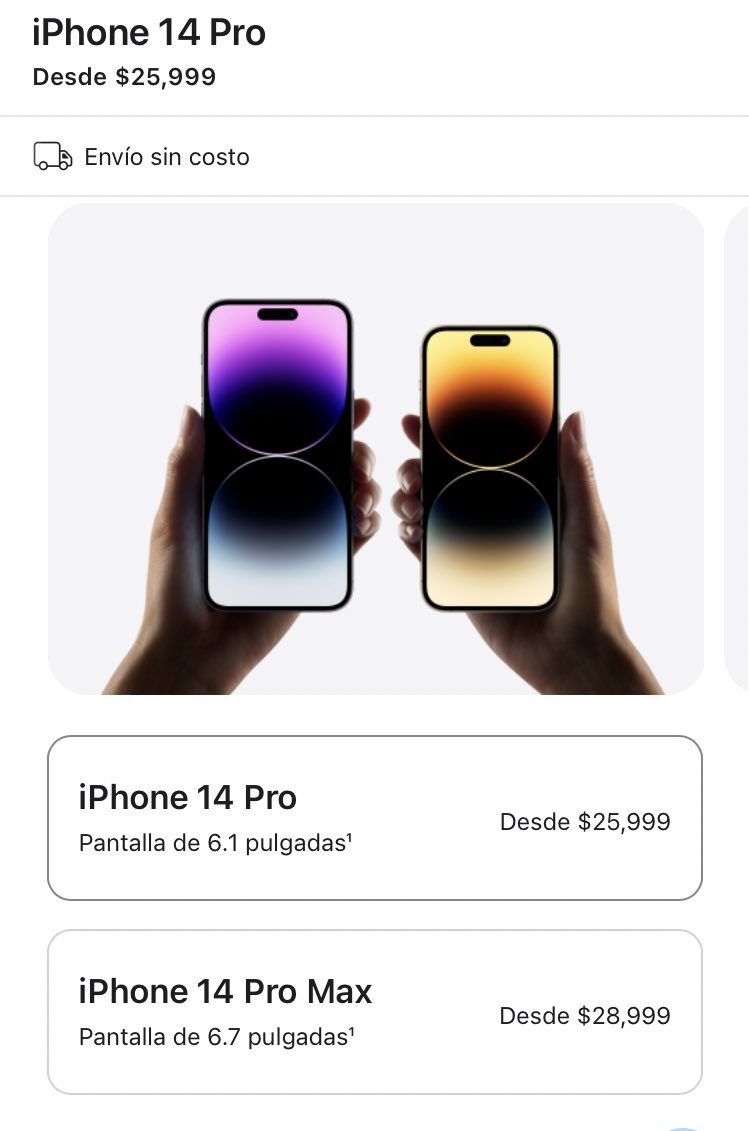Choose the iPhone 14 Pro Max option

point(375,1012)
